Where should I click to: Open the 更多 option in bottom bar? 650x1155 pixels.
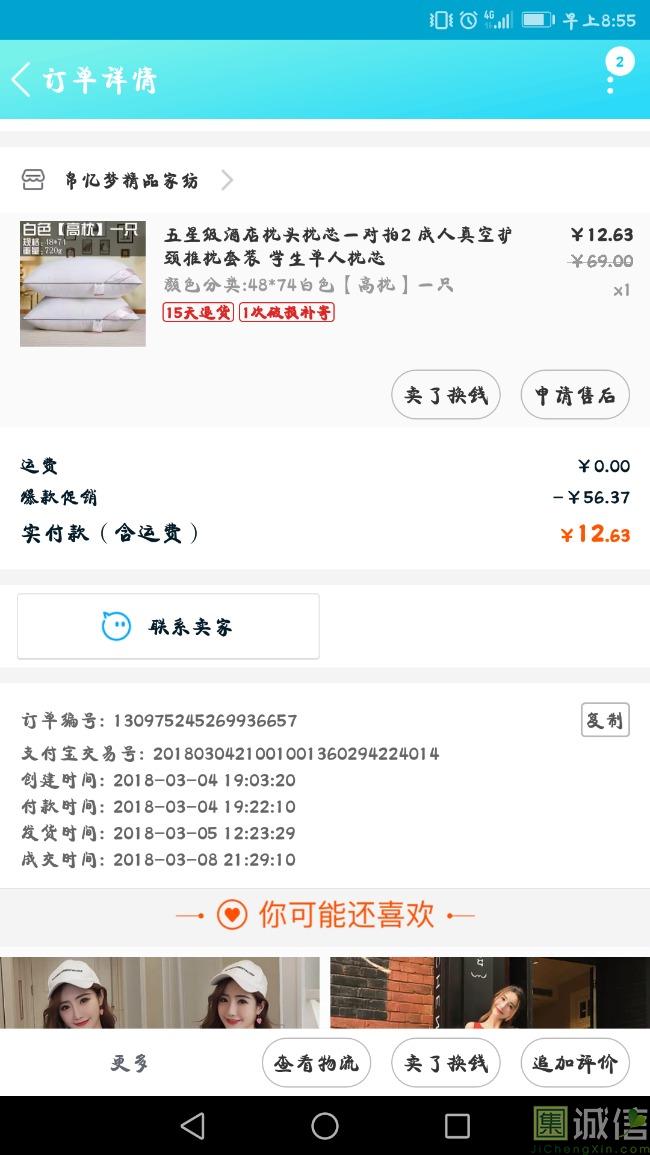(129, 1063)
